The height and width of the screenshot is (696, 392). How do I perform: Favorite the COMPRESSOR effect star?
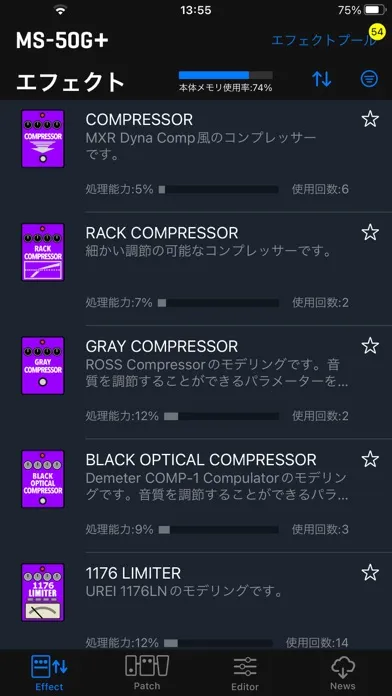(370, 119)
